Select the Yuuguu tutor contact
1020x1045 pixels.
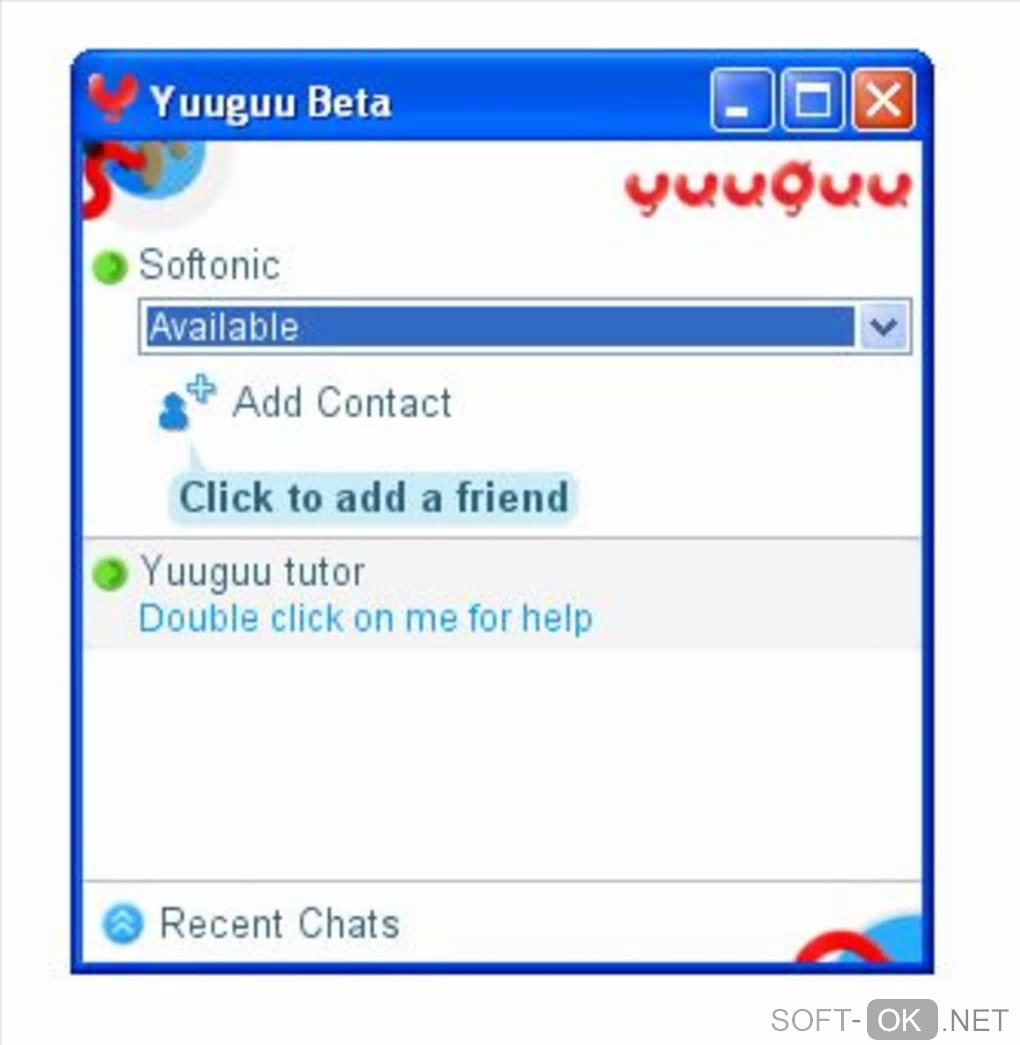(252, 573)
